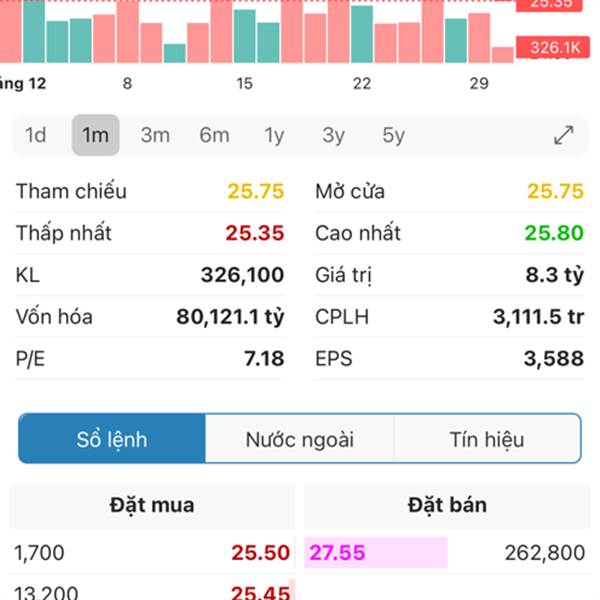Select the 1m chart timeframe
The height and width of the screenshot is (600, 600).
(x=96, y=135)
